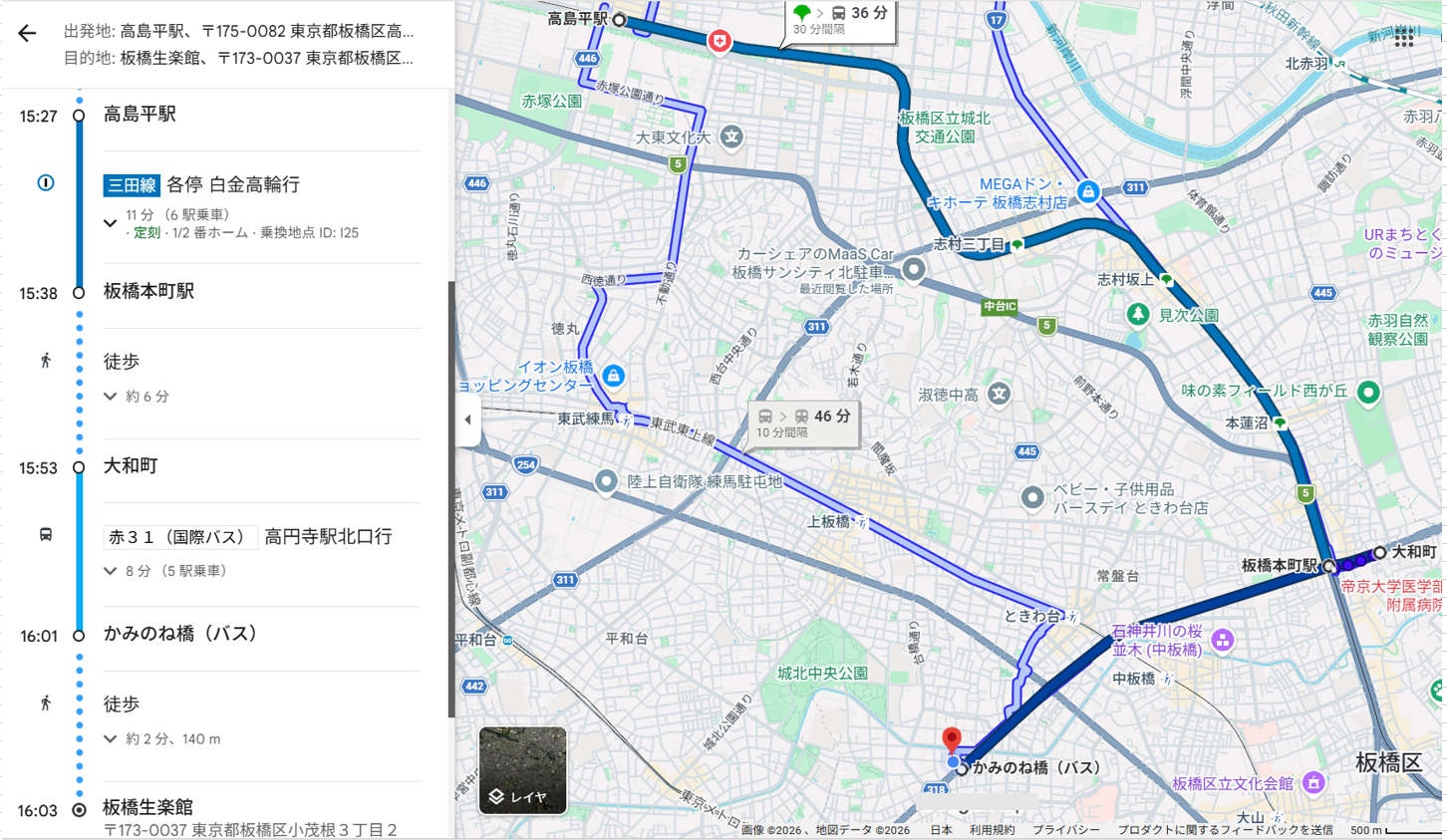Open the 利用規約 link
This screenshot has width=1447, height=840.
click(x=992, y=830)
